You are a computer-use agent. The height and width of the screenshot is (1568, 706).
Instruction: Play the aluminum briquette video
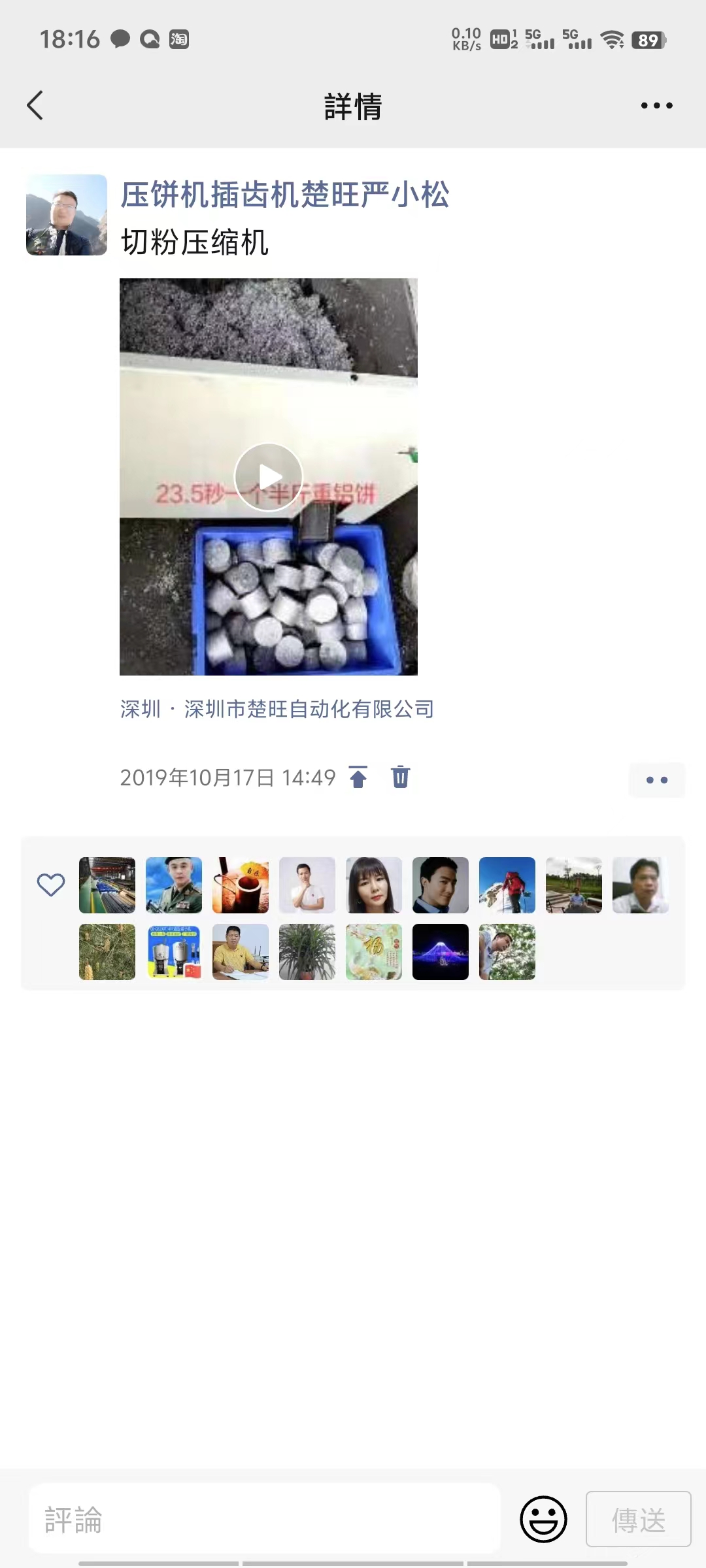[269, 477]
